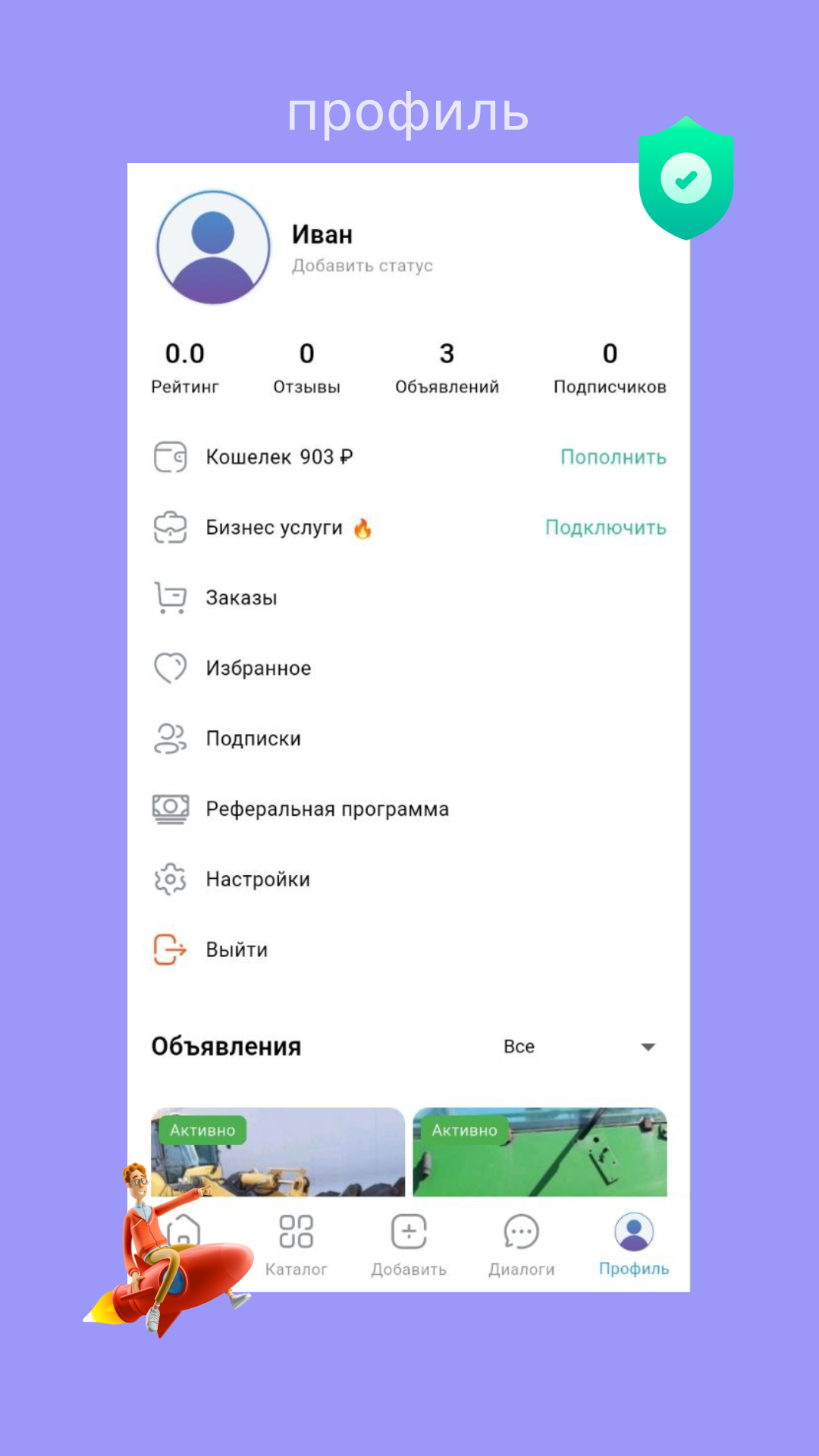Click the Объявлений counter showing 3
The height and width of the screenshot is (1456, 819).
(446, 368)
